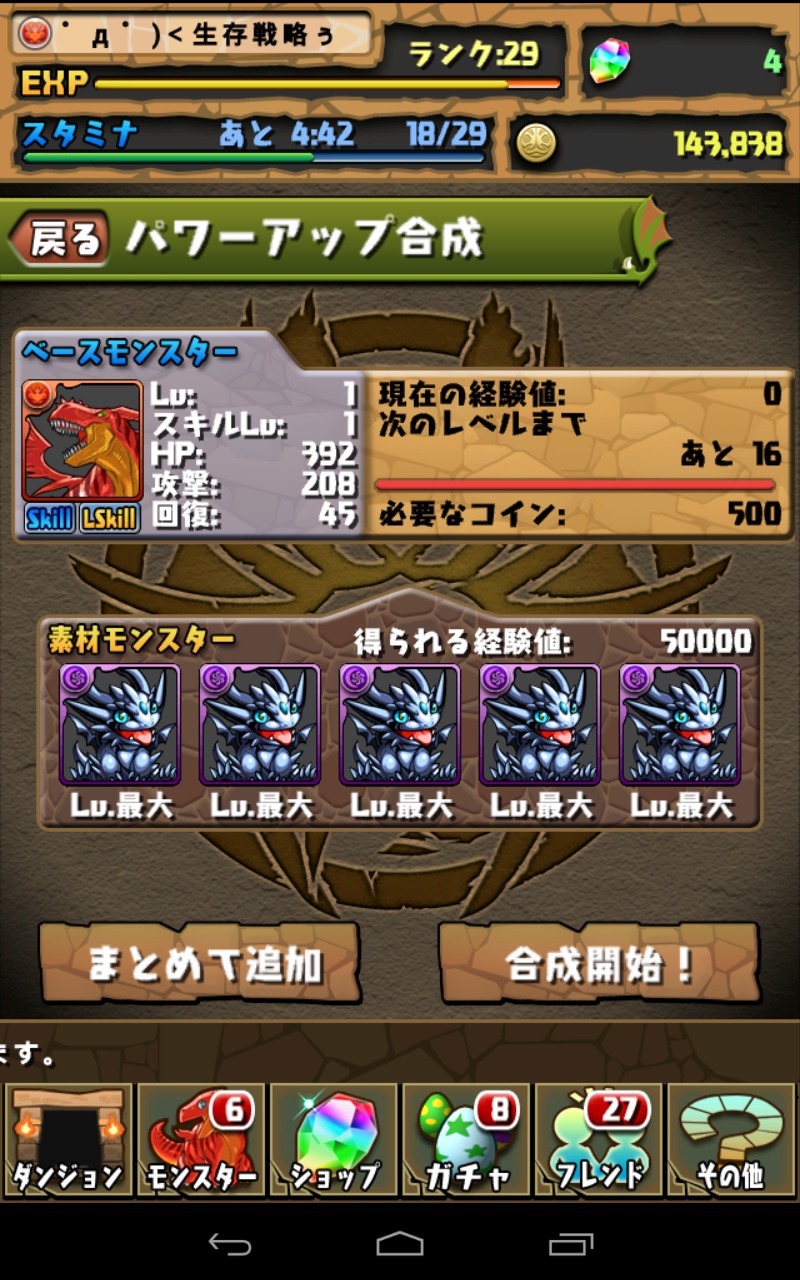Open the ショップ tab
This screenshot has height=1280, width=800.
click(x=334, y=1140)
